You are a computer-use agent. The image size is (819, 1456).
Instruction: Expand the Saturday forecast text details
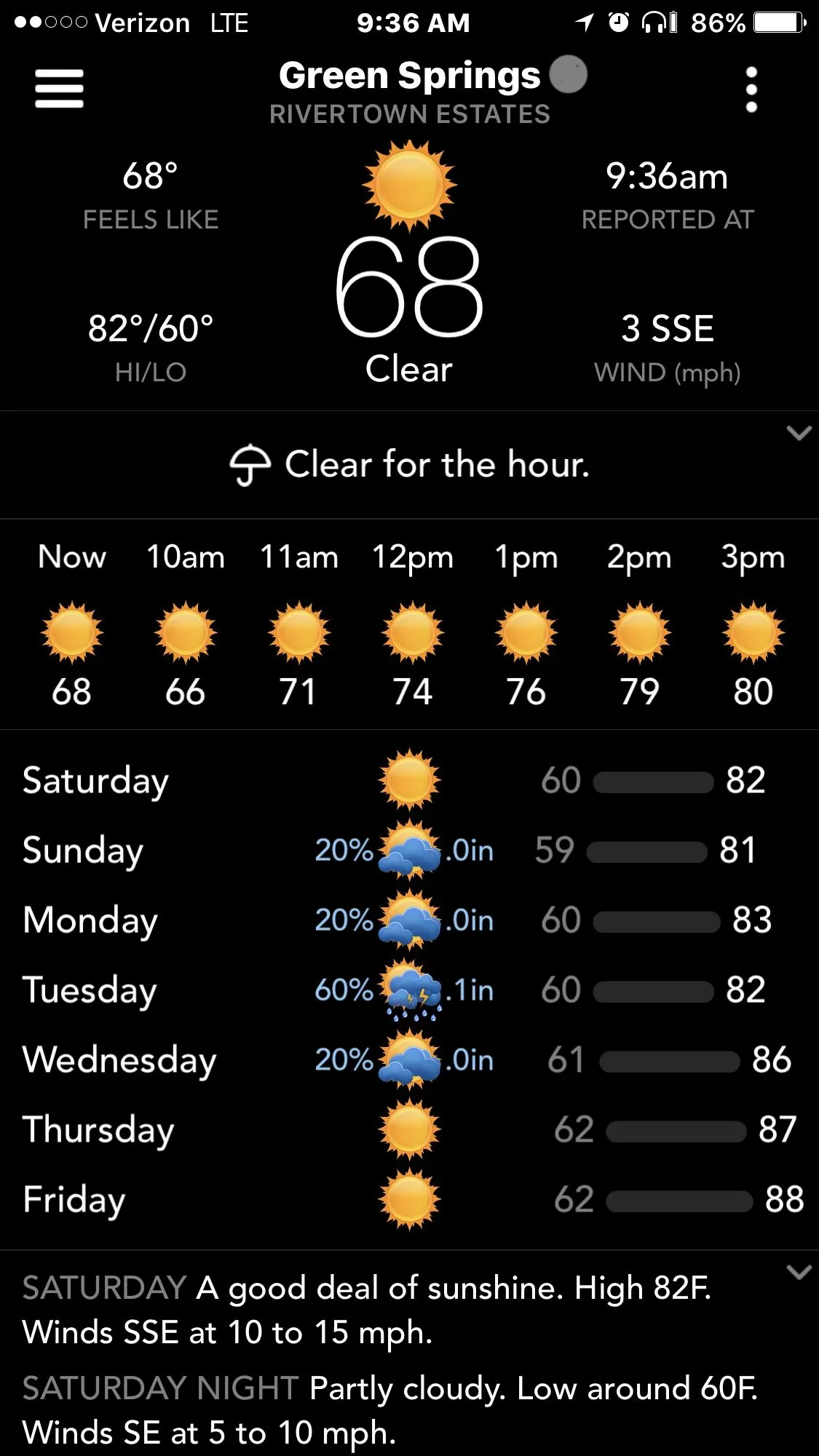799,1273
